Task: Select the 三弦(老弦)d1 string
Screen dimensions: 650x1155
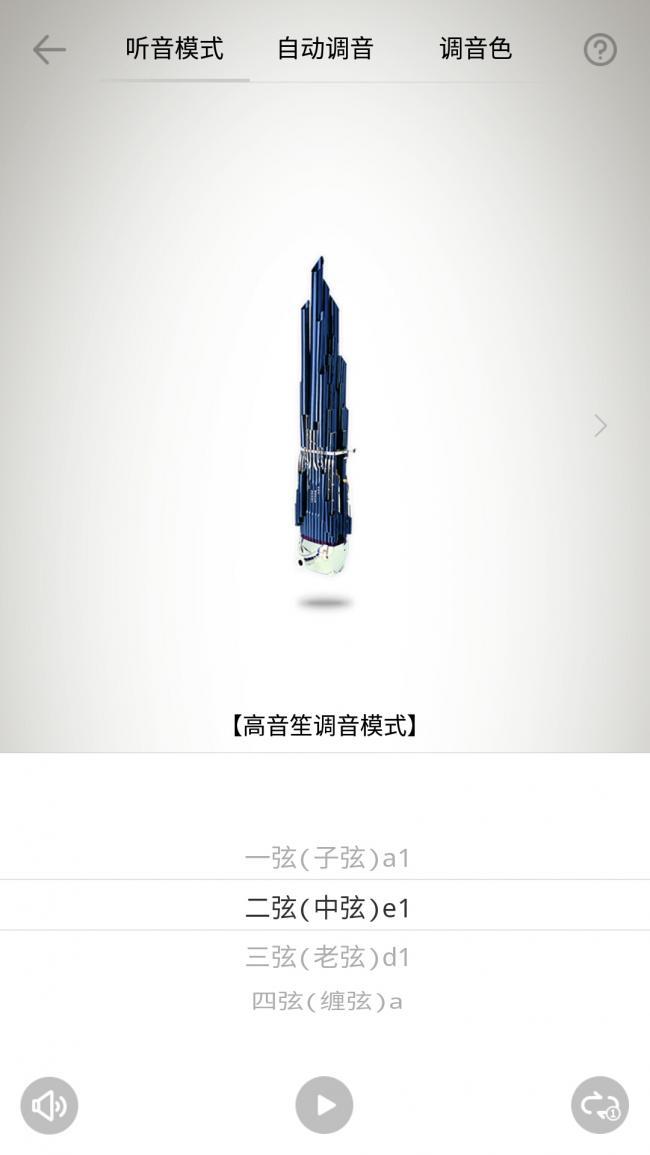Action: tap(327, 957)
